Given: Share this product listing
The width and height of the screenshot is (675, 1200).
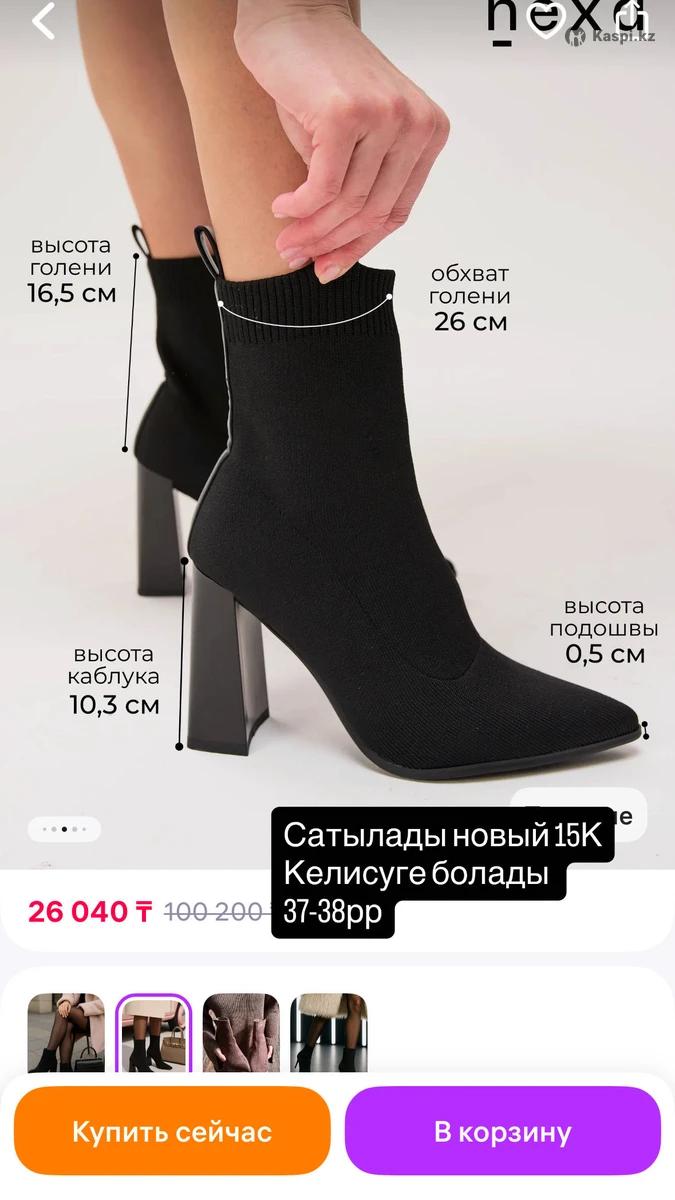Looking at the screenshot, I should [636, 22].
